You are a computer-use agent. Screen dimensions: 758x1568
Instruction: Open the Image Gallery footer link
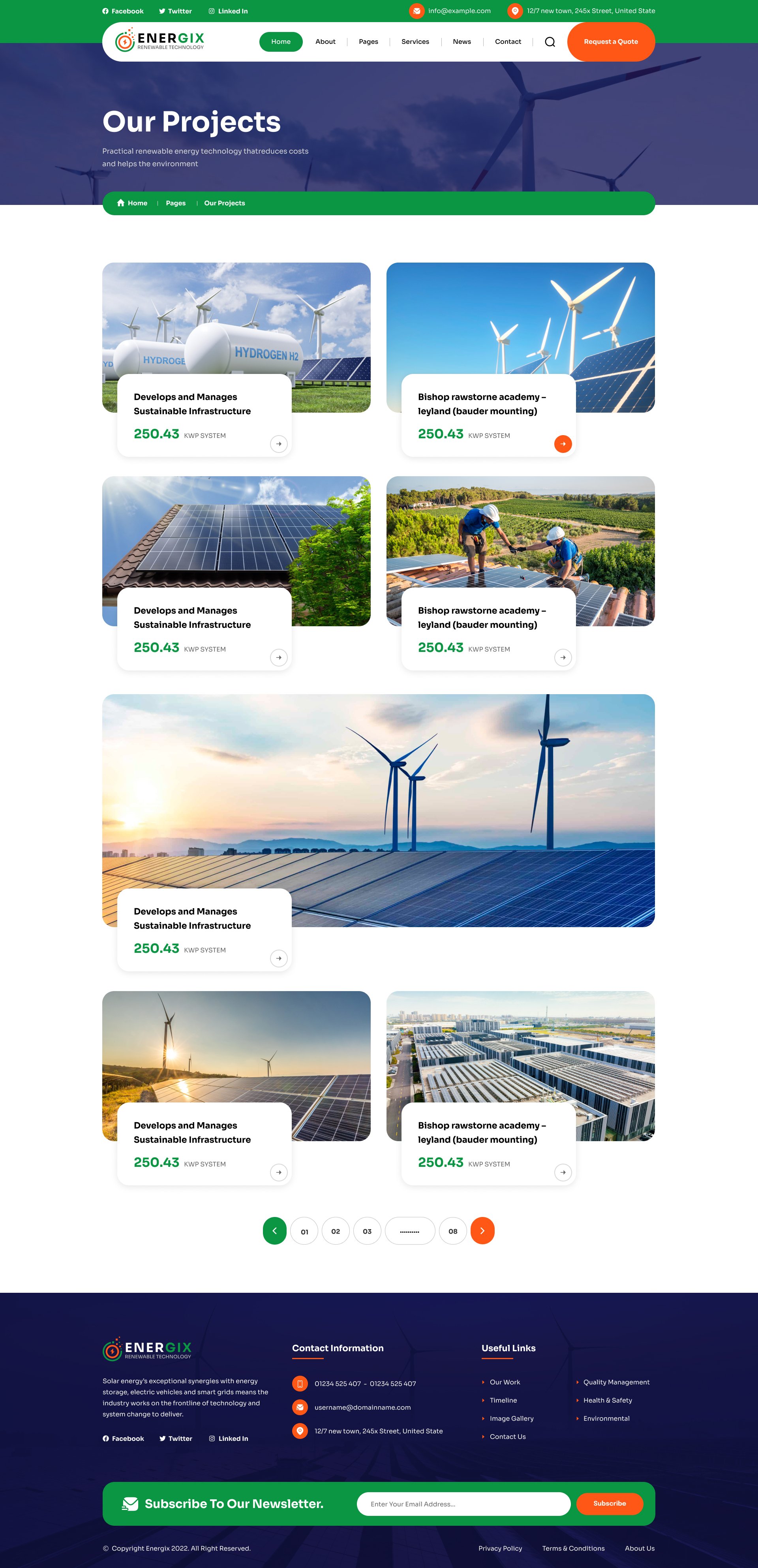click(511, 1418)
